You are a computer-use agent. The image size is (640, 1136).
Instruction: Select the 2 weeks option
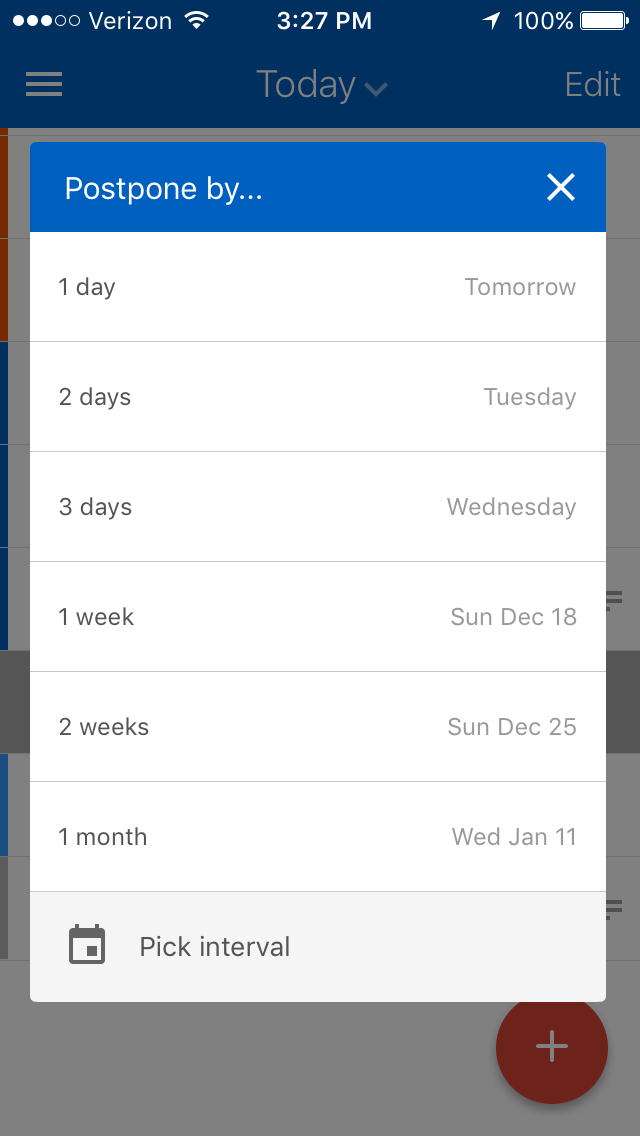click(x=317, y=727)
